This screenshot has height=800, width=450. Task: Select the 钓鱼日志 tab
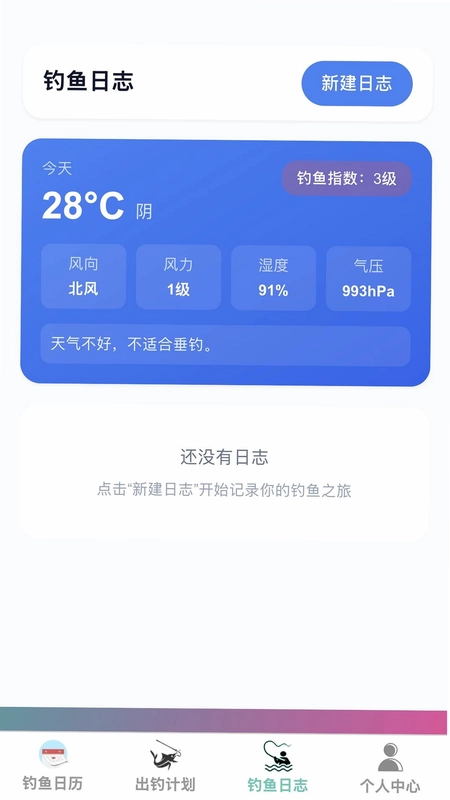tap(278, 766)
